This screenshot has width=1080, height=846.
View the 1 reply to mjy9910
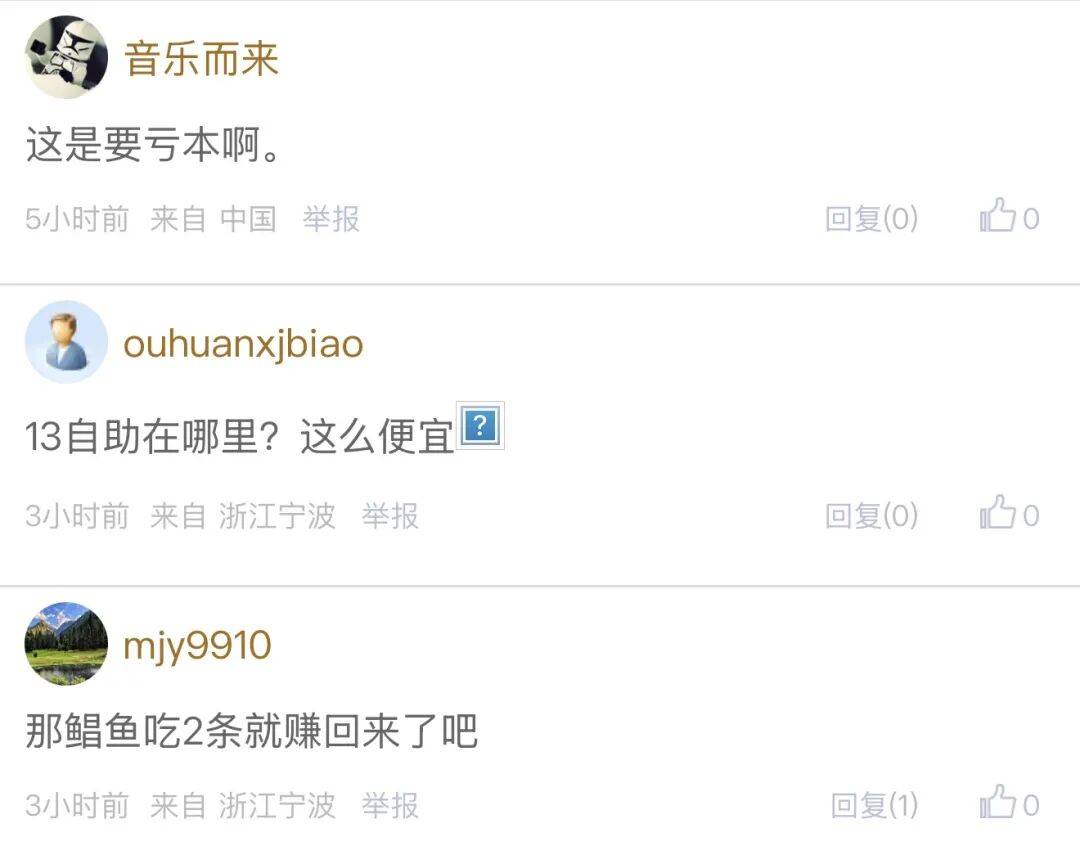(874, 805)
